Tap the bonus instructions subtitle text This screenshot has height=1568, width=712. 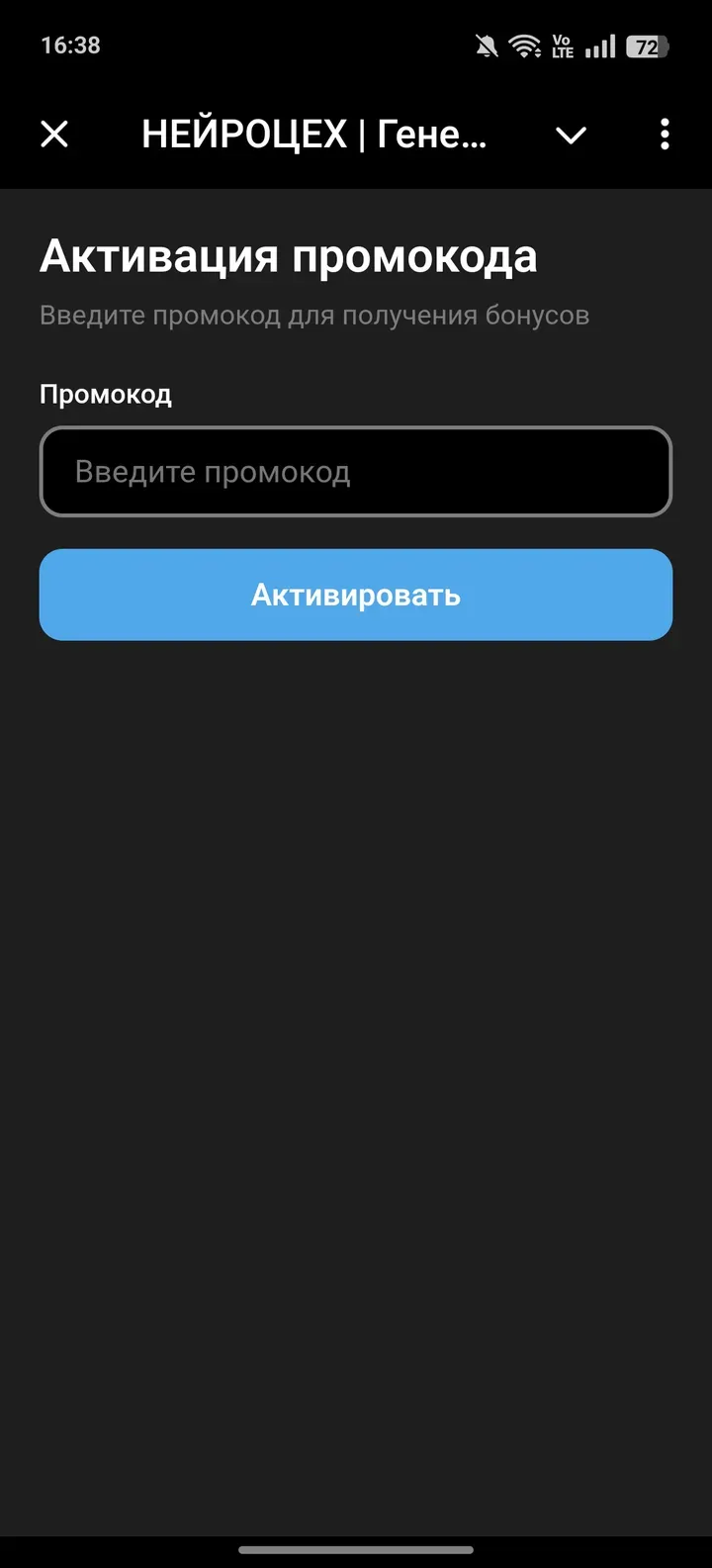point(313,315)
